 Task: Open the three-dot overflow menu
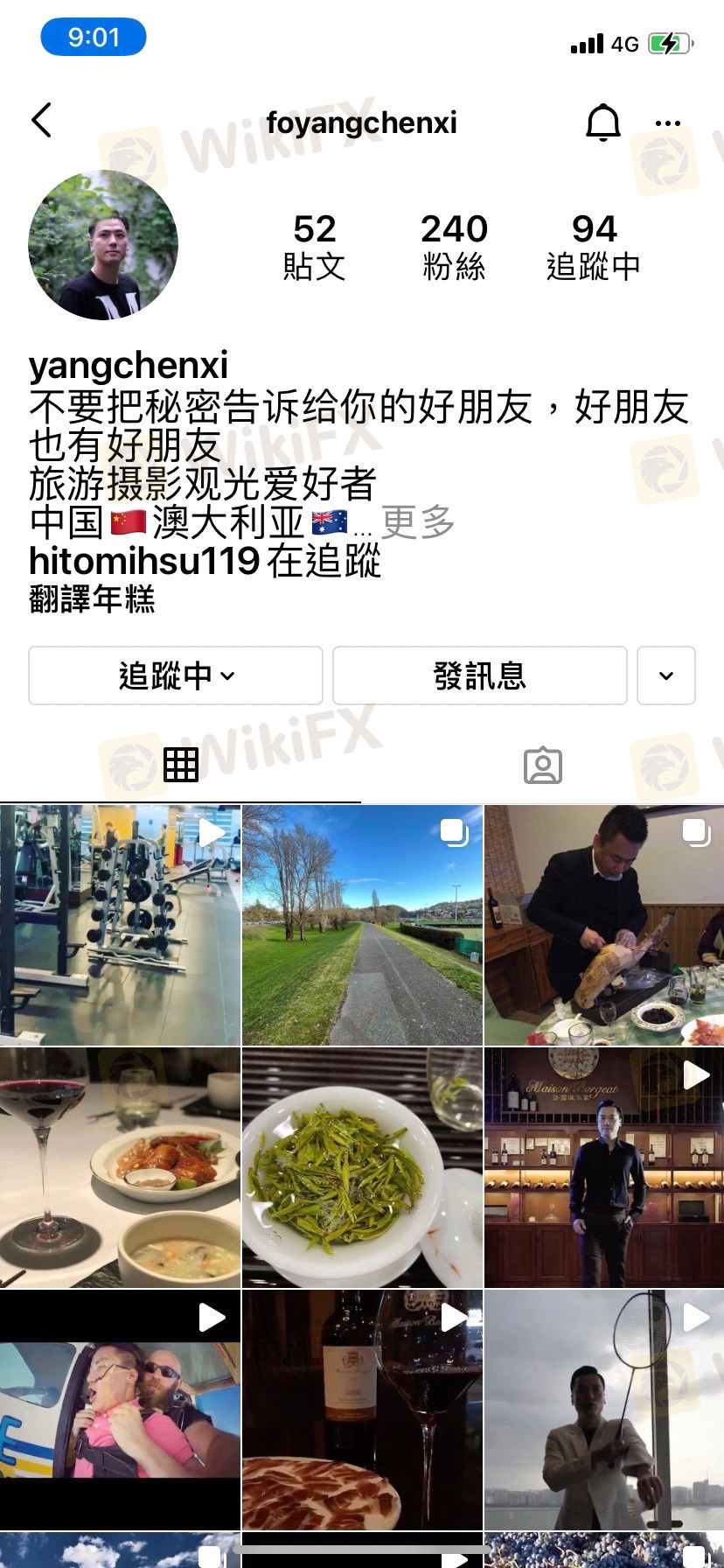668,123
